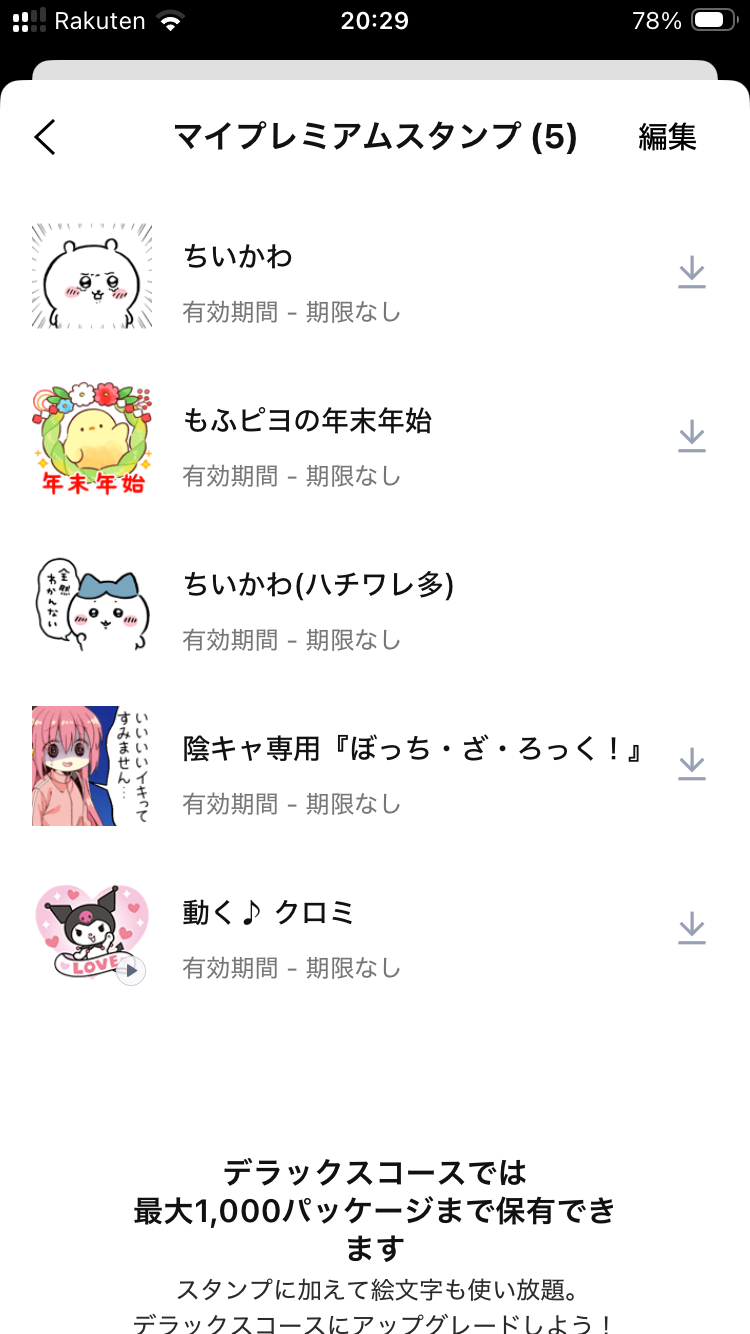
Task: Download もふピヨの年末年始 stickers
Action: tap(692, 437)
